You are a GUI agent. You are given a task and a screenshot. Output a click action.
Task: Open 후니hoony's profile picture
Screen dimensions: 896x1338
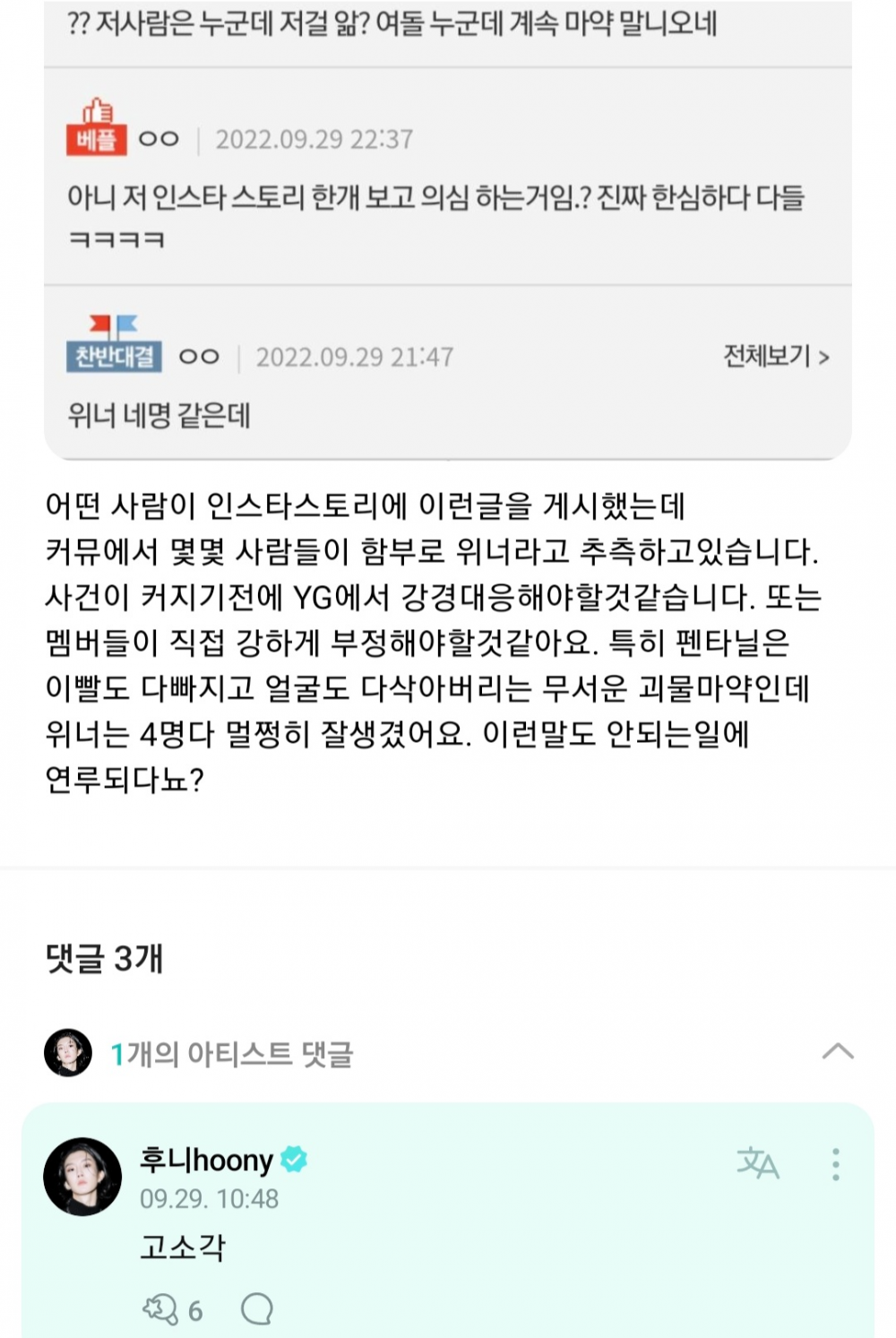82,1177
